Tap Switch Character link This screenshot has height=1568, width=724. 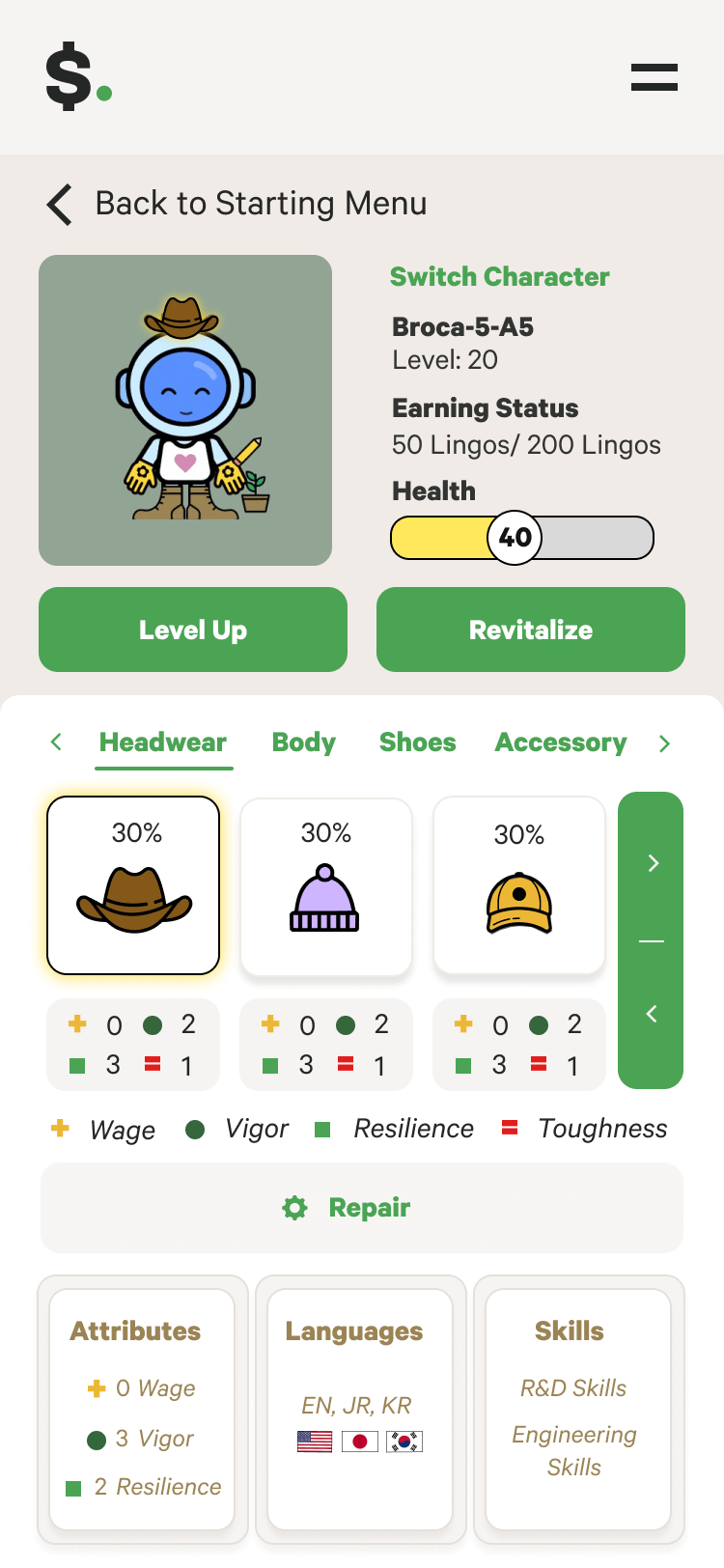pos(499,277)
